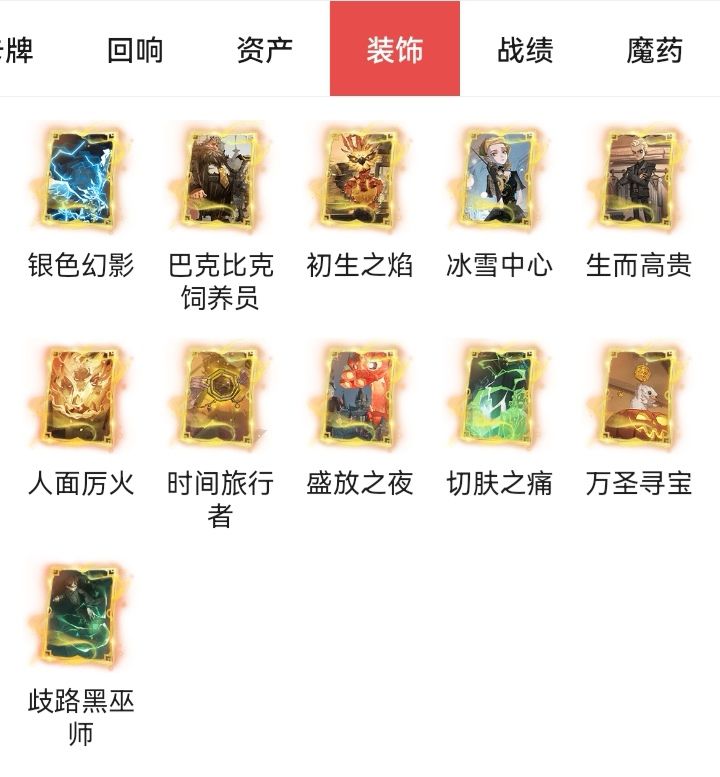Switch to the 资产 tab
The image size is (720, 777).
click(x=265, y=50)
